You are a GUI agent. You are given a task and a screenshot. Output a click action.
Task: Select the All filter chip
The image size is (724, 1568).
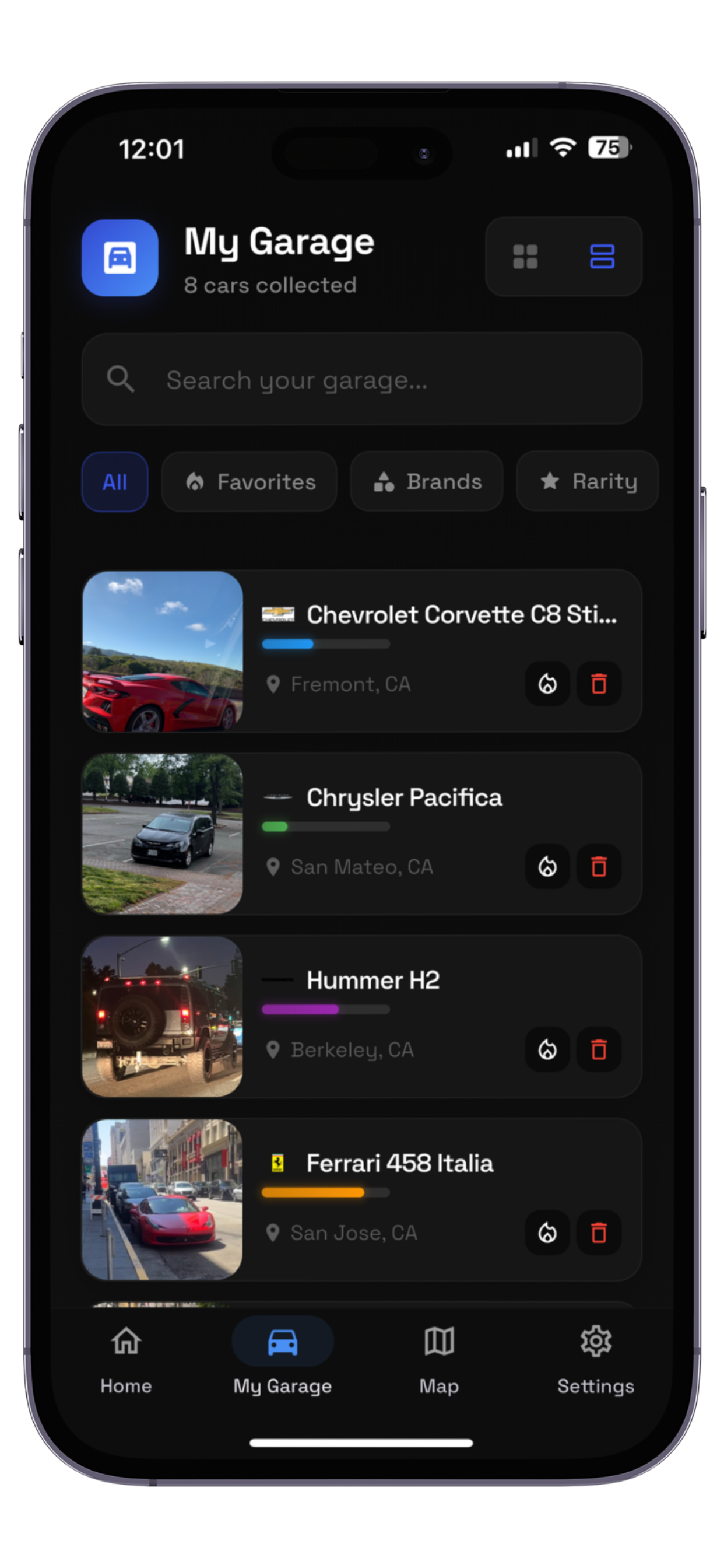pyautogui.click(x=115, y=482)
